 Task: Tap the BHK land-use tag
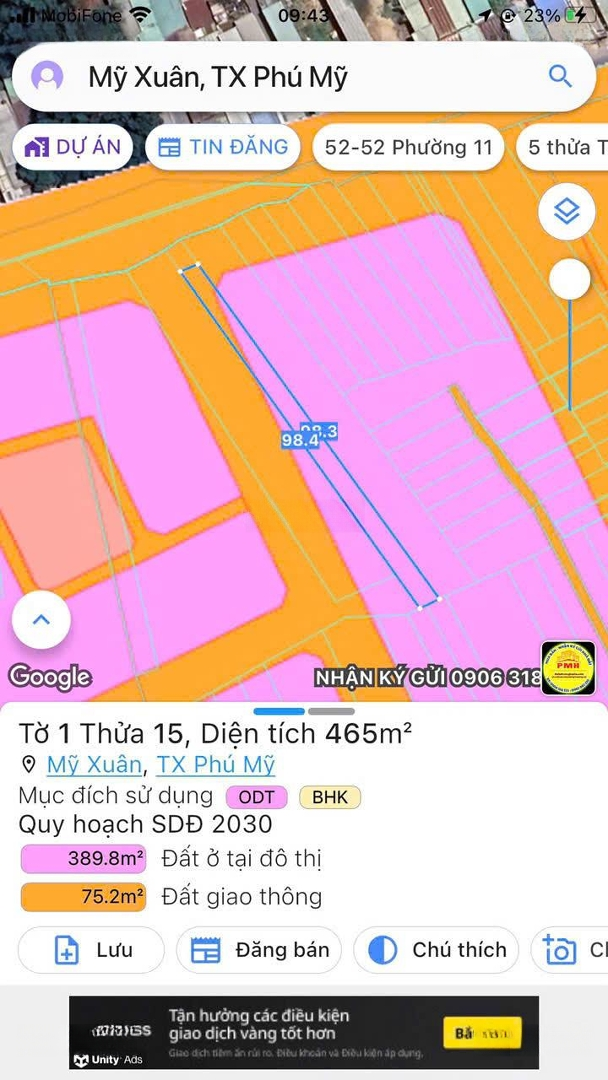point(330,798)
